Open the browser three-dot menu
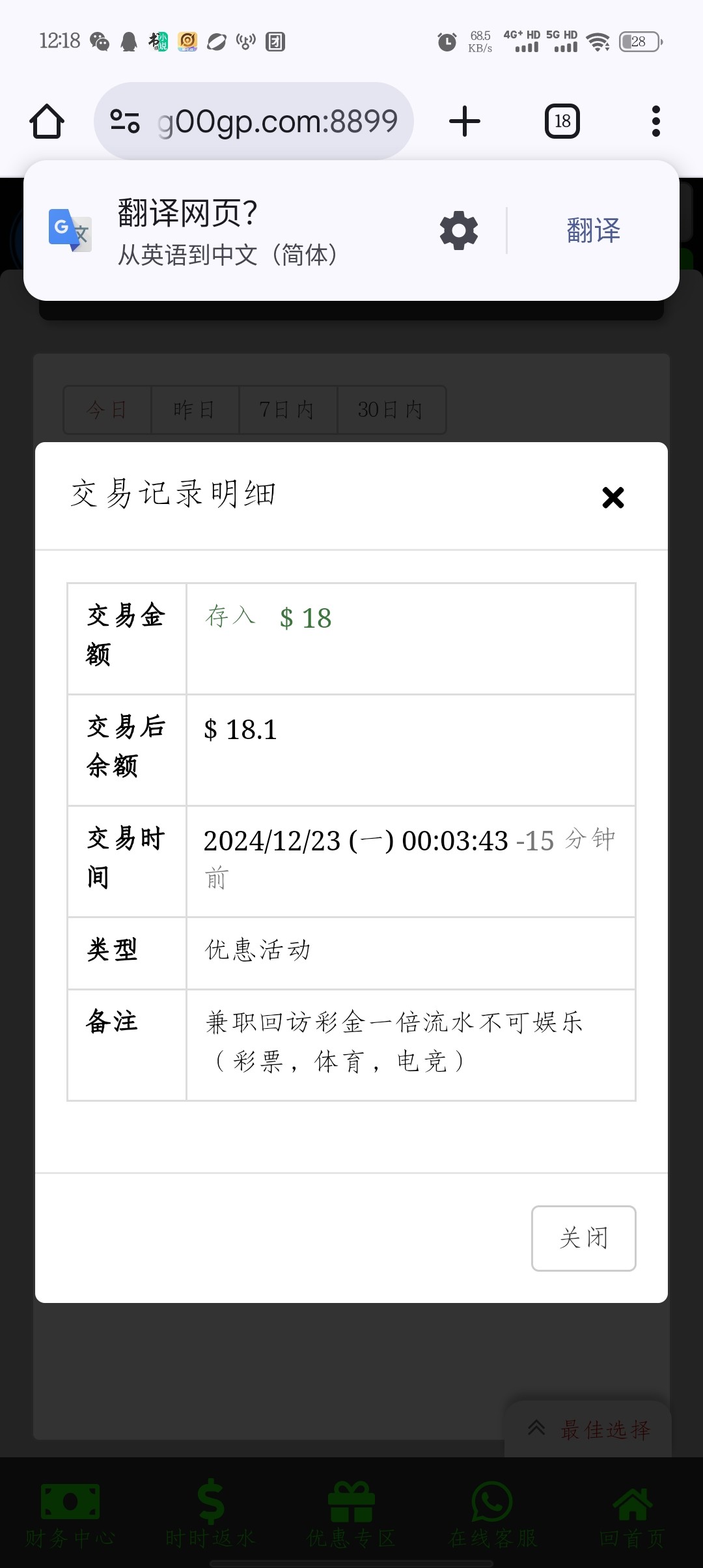The width and height of the screenshot is (703, 1568). [655, 120]
